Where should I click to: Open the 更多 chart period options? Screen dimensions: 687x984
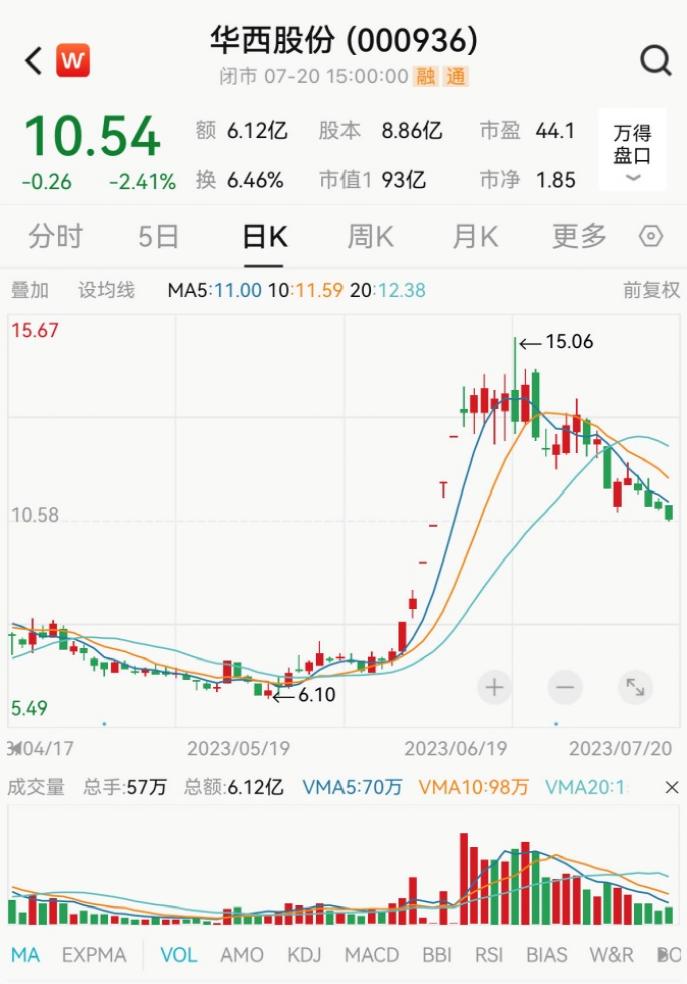[579, 237]
